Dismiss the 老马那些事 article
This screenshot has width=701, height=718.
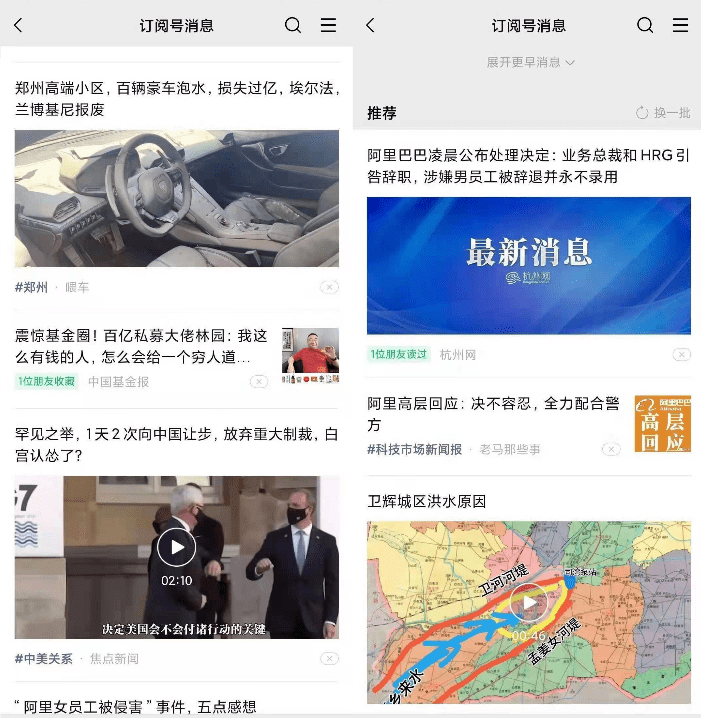(x=611, y=449)
